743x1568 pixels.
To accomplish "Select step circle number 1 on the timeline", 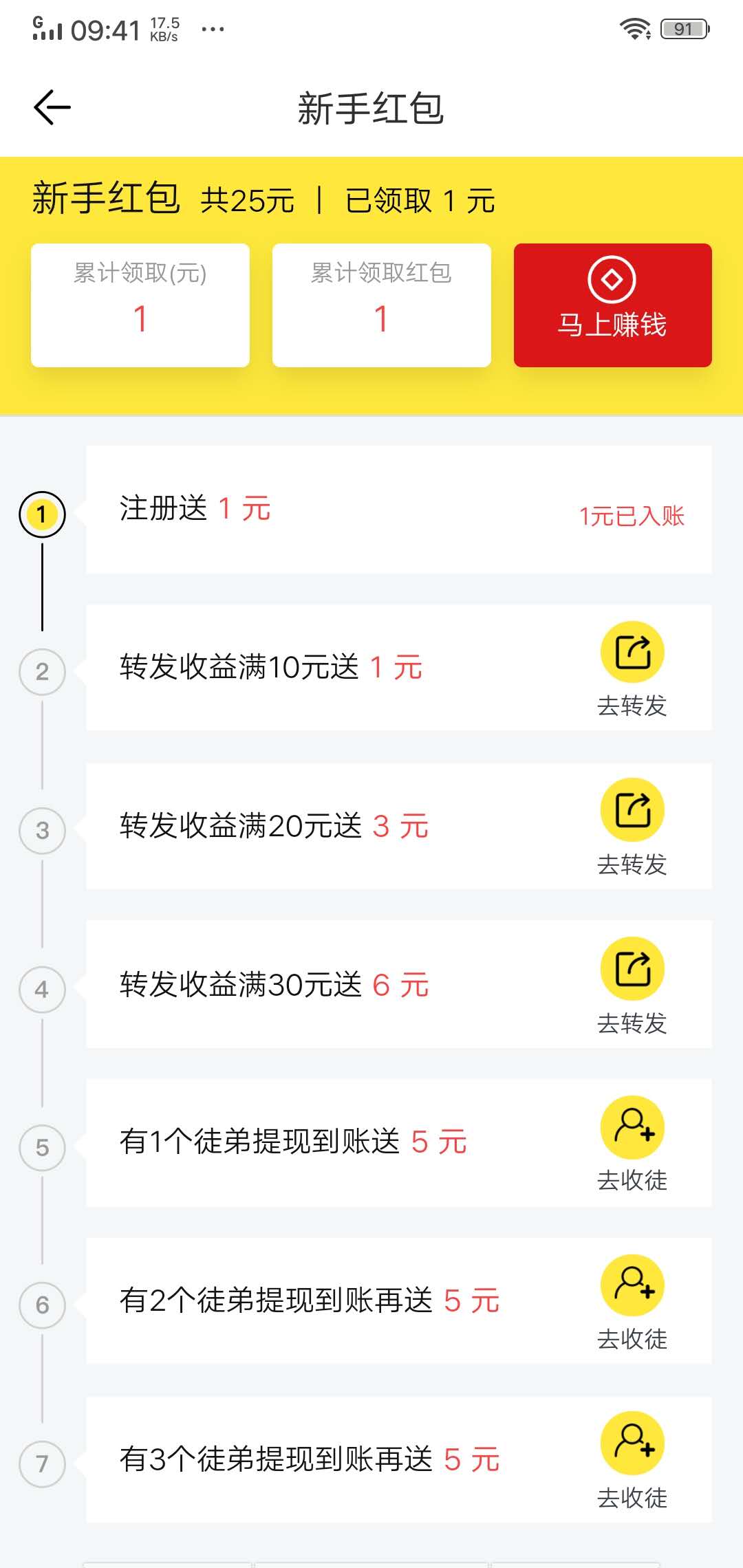I will pyautogui.click(x=43, y=513).
